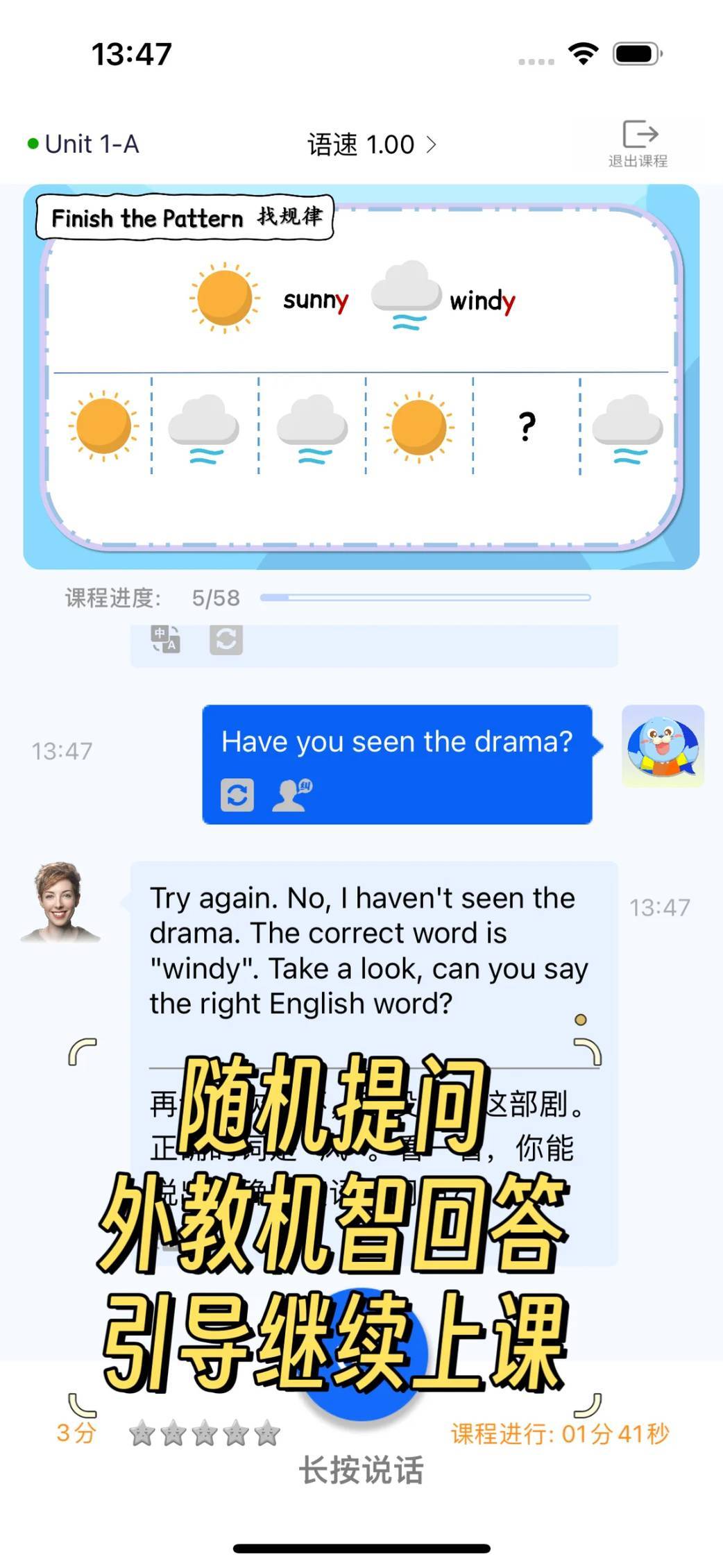Tap the translate icon on the upper message
This screenshot has height=1568, width=723.
pos(165,639)
